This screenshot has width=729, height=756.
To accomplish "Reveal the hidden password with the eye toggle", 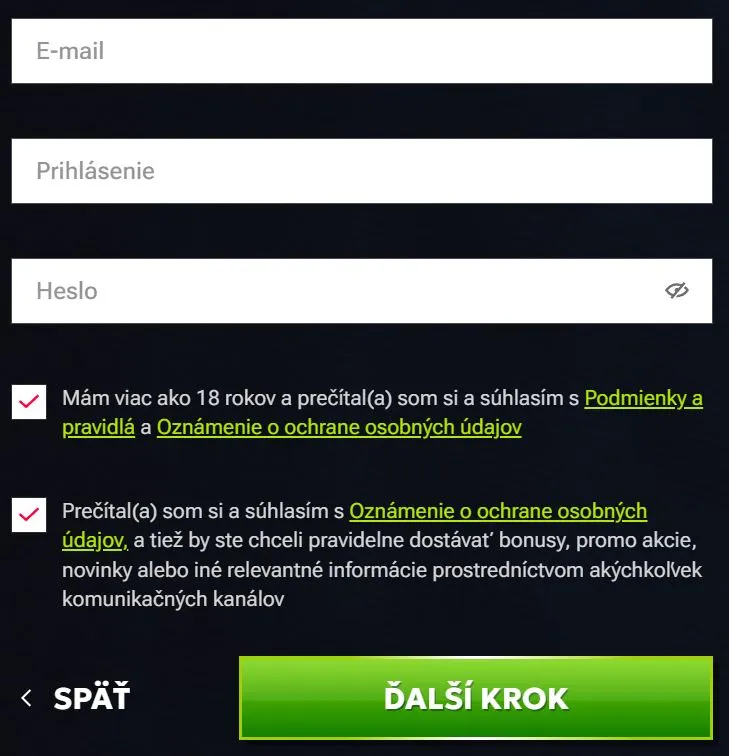I will point(678,291).
